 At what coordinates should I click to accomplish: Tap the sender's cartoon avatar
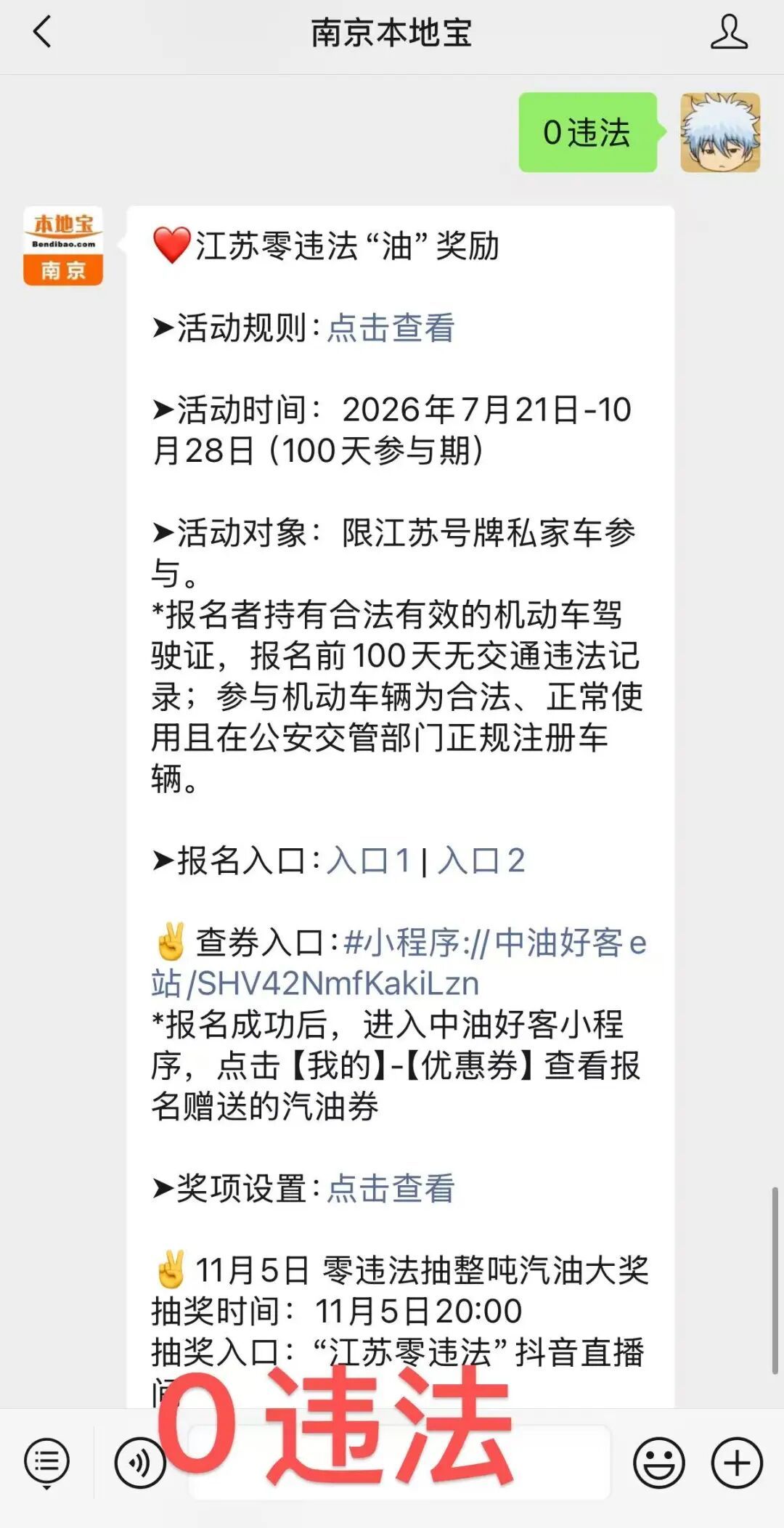(720, 132)
